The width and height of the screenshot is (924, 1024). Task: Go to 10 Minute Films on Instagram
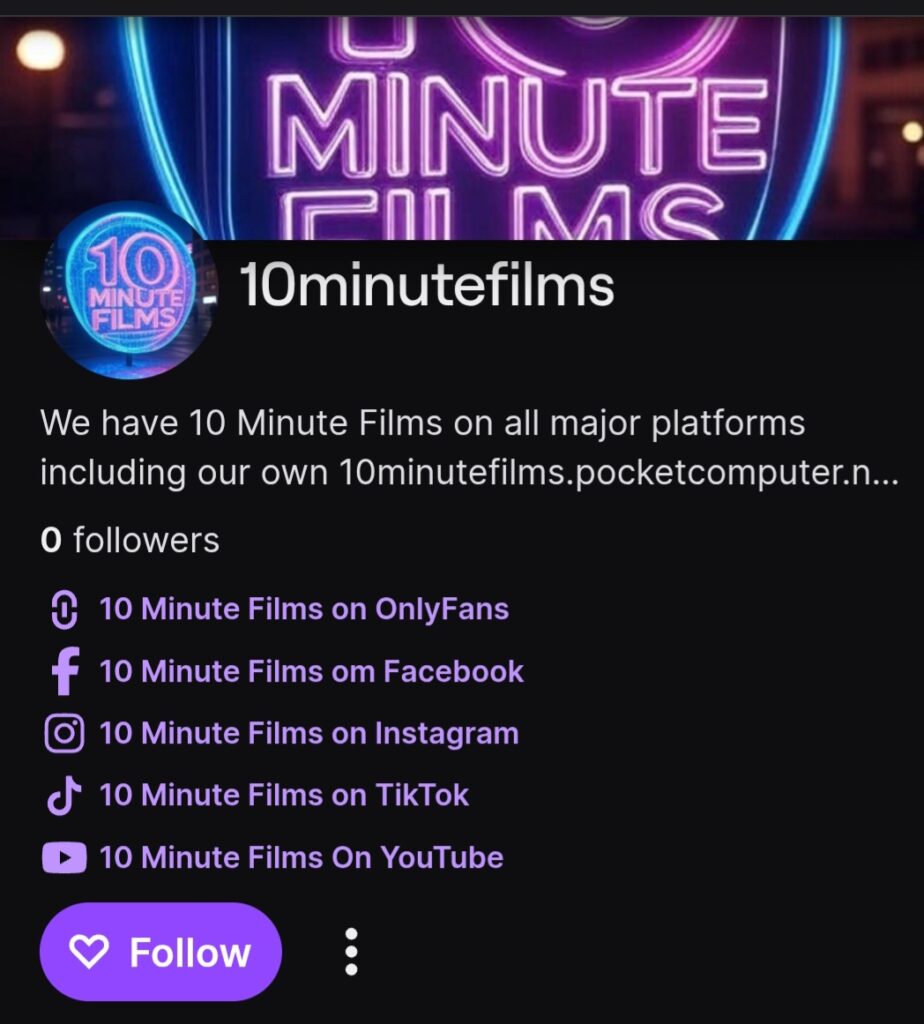click(x=308, y=733)
